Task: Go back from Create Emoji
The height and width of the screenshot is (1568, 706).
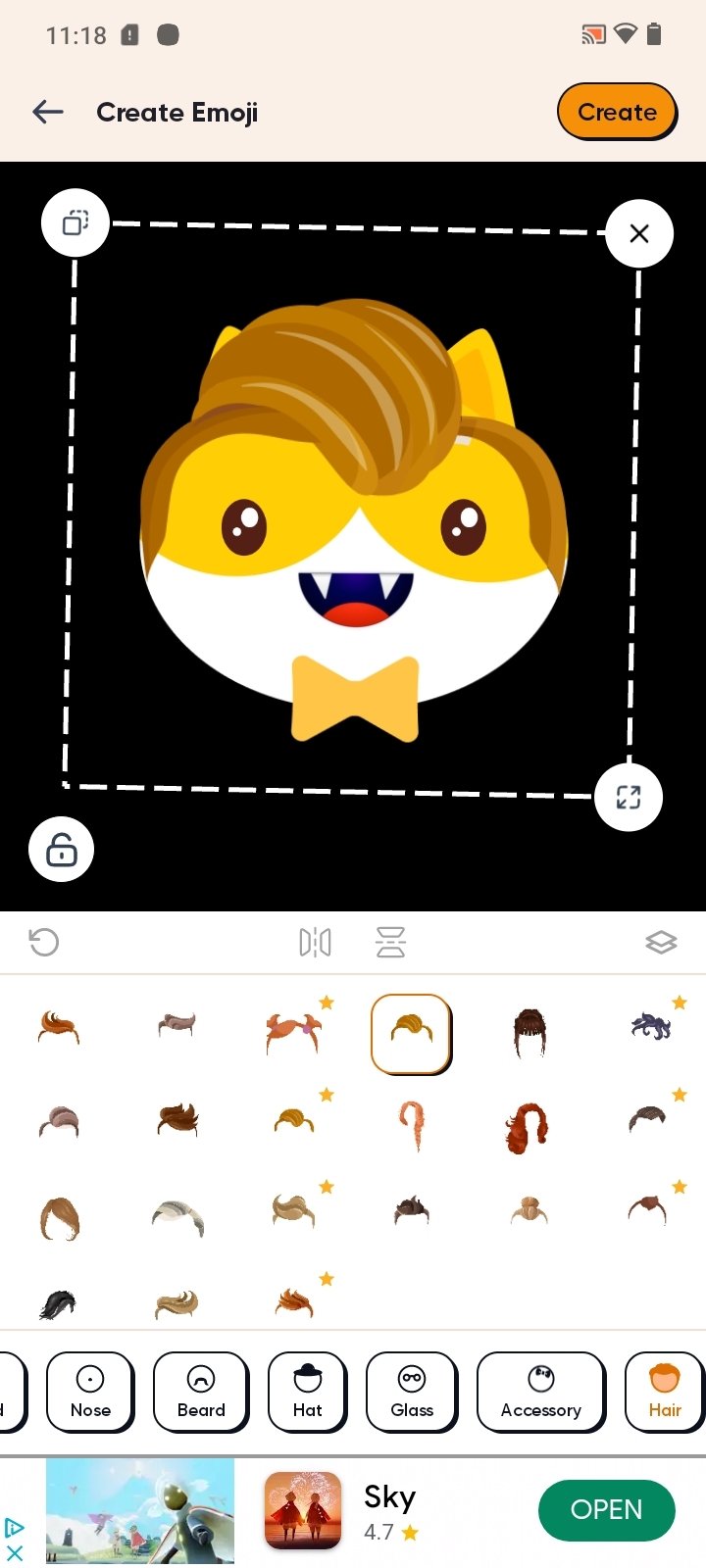Action: pos(48,112)
